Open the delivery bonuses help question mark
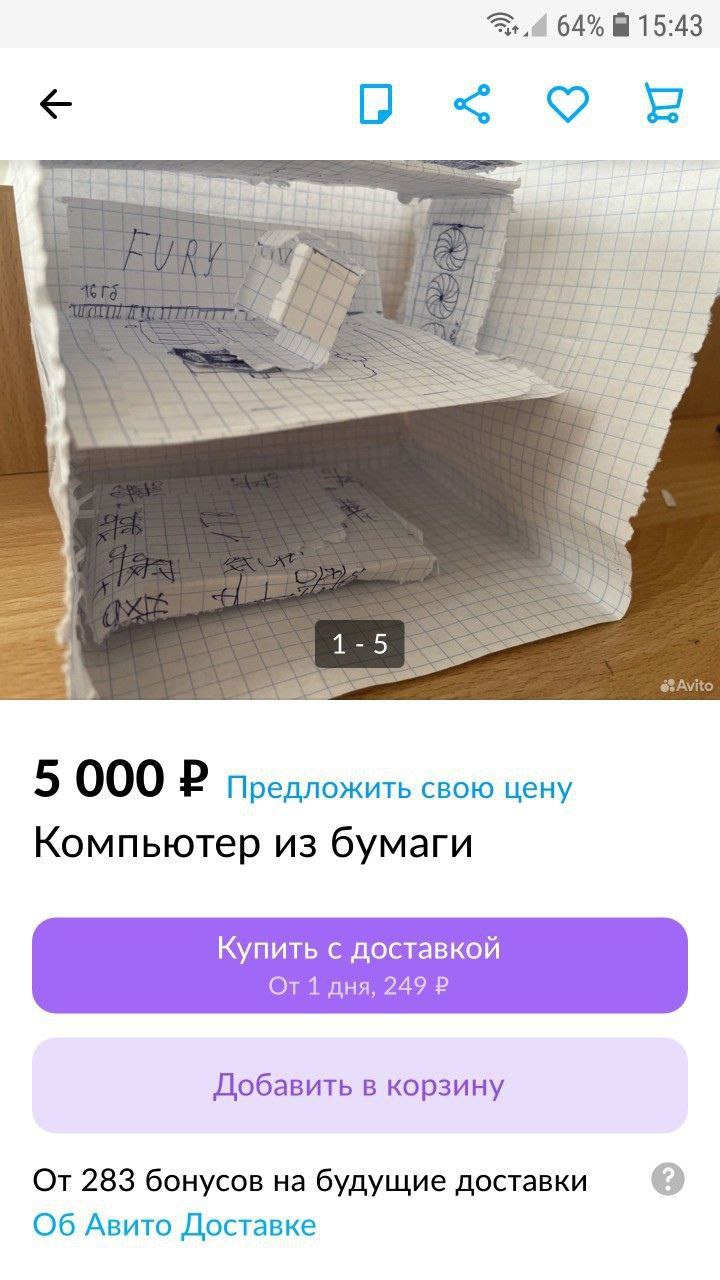 (668, 1179)
